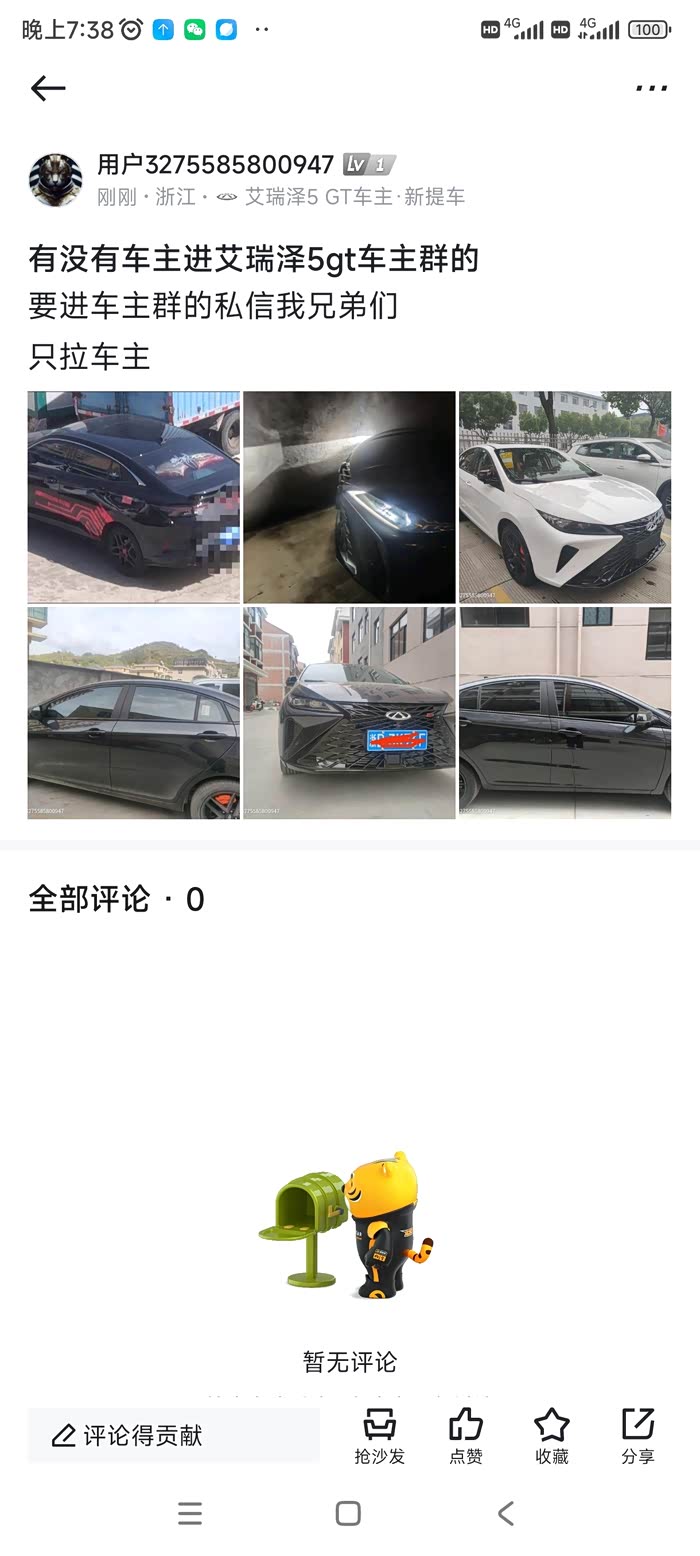The image size is (700, 1556).
Task: Open the black car photo with red decals
Action: coord(134,497)
